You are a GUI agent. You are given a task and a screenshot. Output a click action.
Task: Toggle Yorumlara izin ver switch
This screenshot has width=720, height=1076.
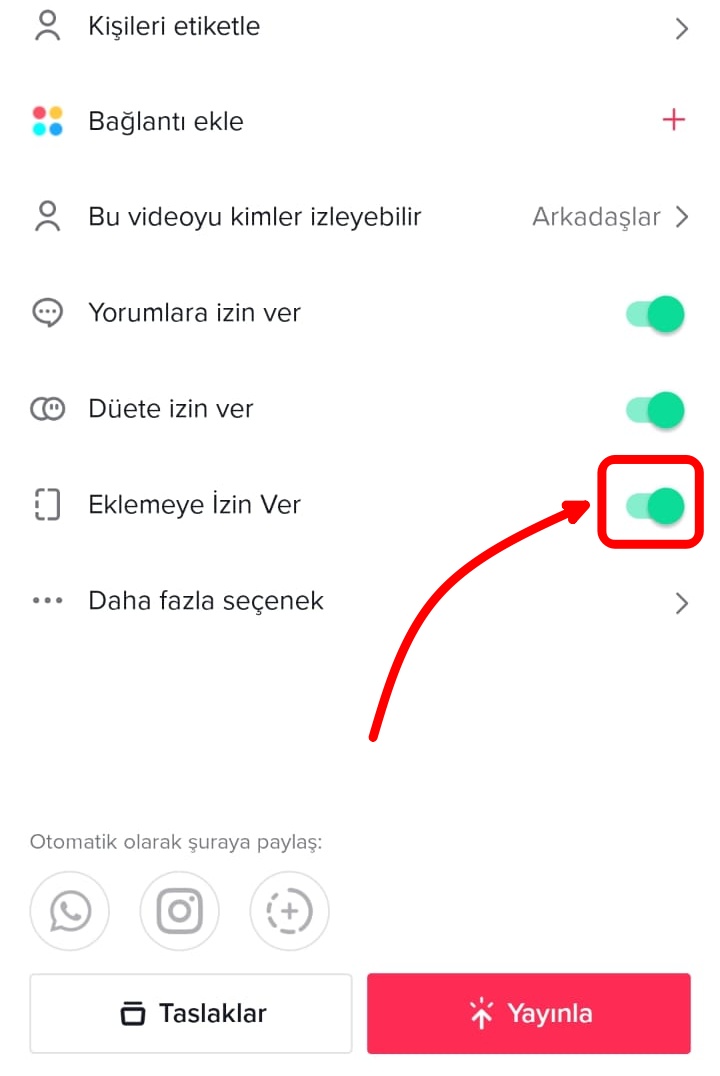tap(656, 314)
